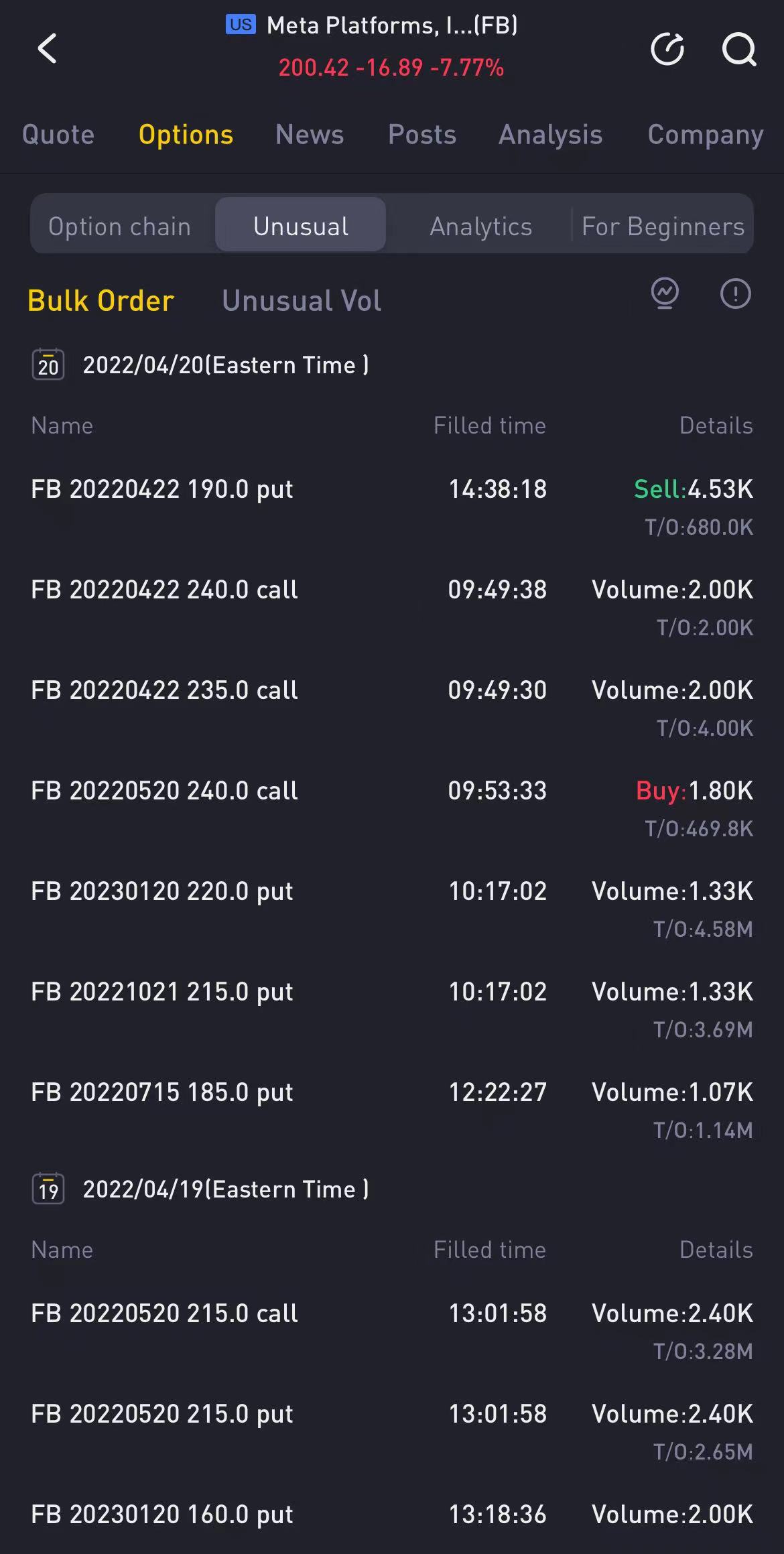The height and width of the screenshot is (1554, 784).
Task: Pick a date via 2022/04/20 calendar
Action: (x=48, y=365)
